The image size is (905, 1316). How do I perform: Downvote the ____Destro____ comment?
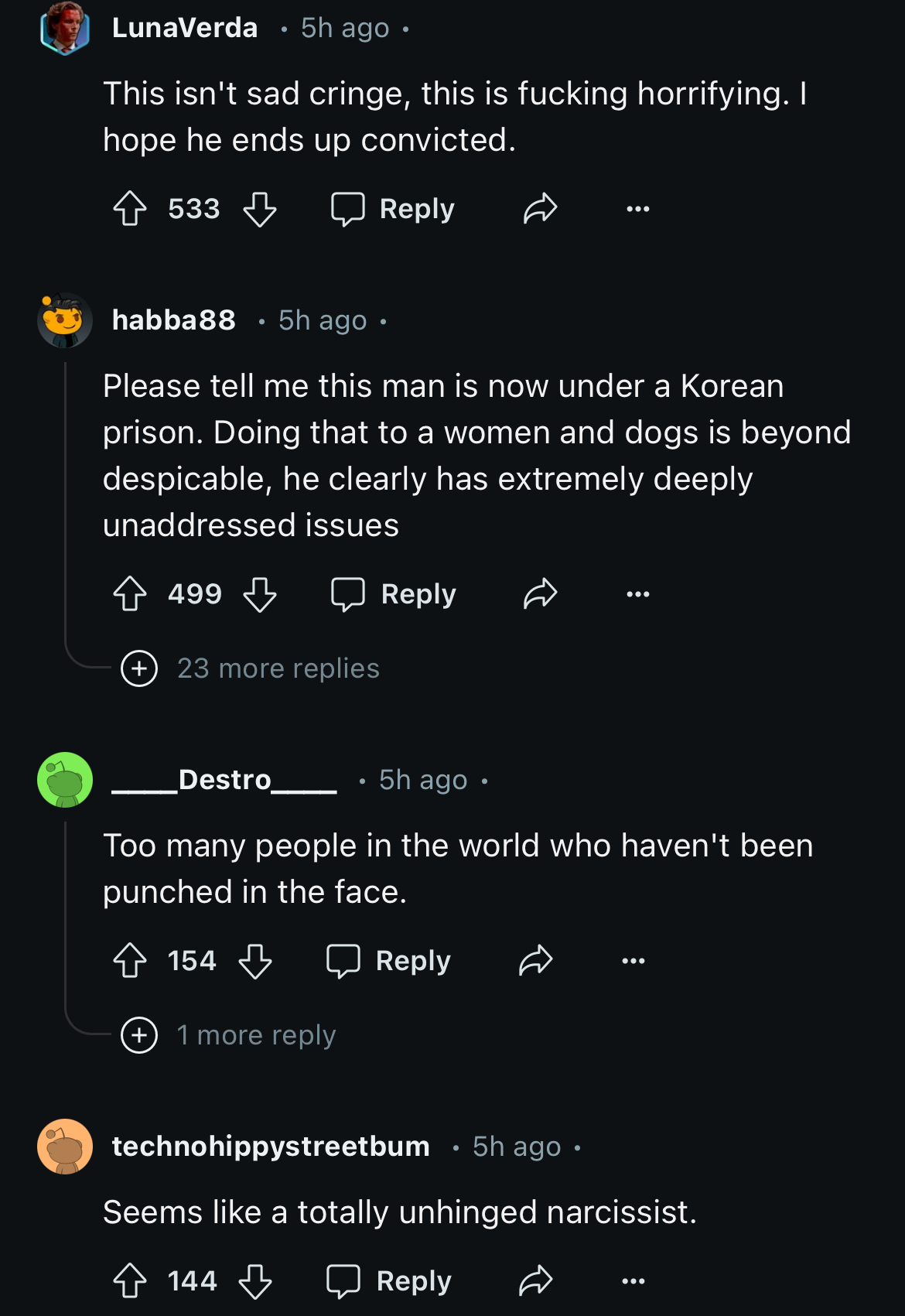(x=255, y=960)
